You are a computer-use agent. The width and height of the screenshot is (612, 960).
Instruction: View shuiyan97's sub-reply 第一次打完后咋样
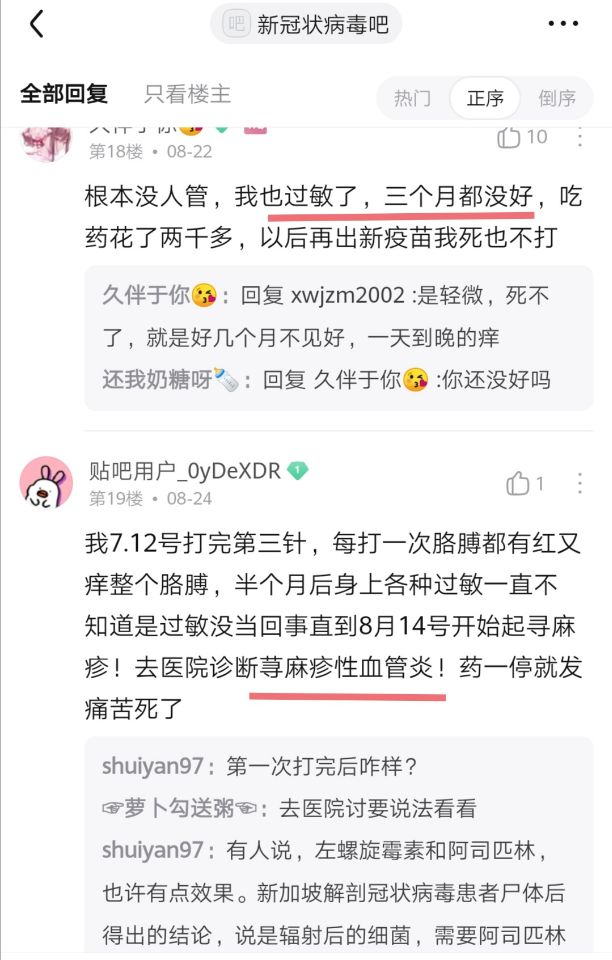point(260,767)
